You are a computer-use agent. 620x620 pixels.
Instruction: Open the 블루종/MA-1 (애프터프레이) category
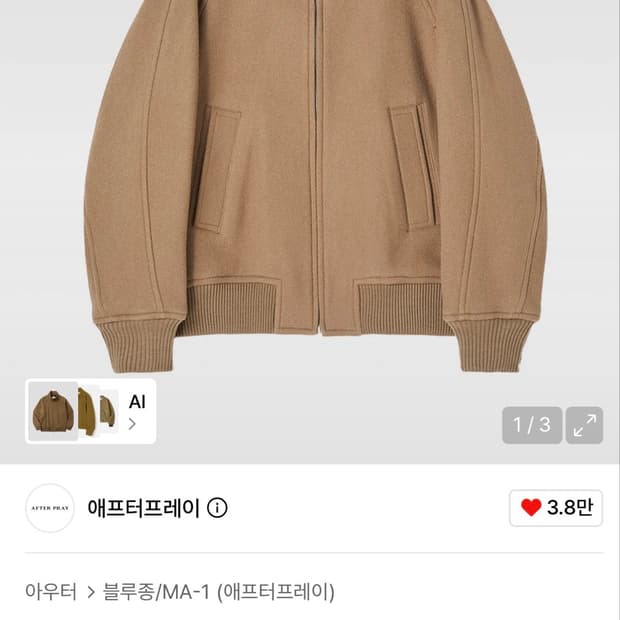click(x=219, y=592)
